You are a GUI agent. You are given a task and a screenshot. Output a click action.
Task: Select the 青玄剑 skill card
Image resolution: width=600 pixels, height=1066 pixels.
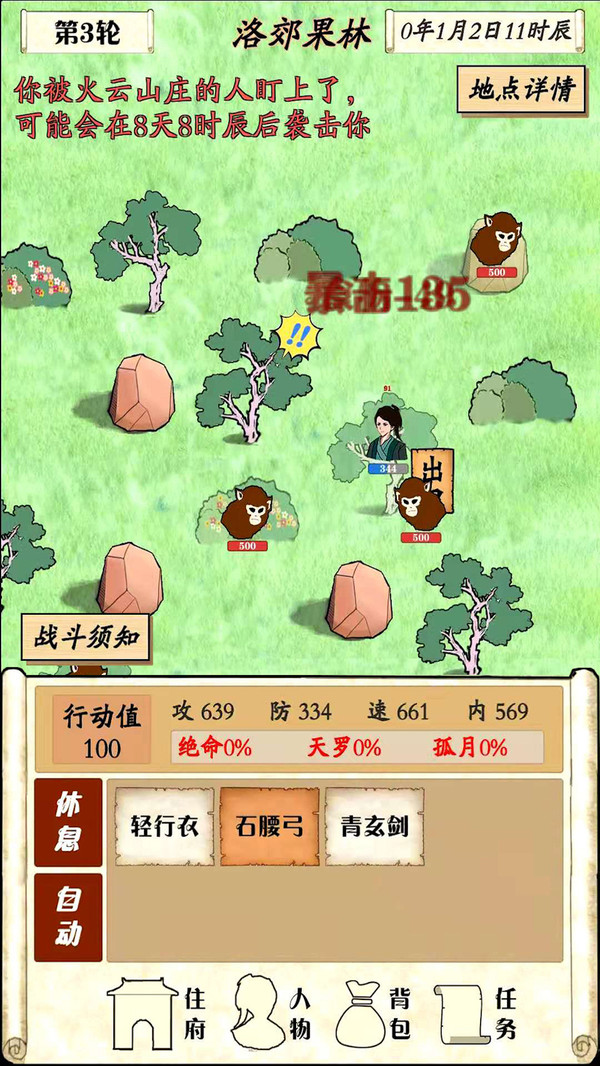(x=375, y=826)
